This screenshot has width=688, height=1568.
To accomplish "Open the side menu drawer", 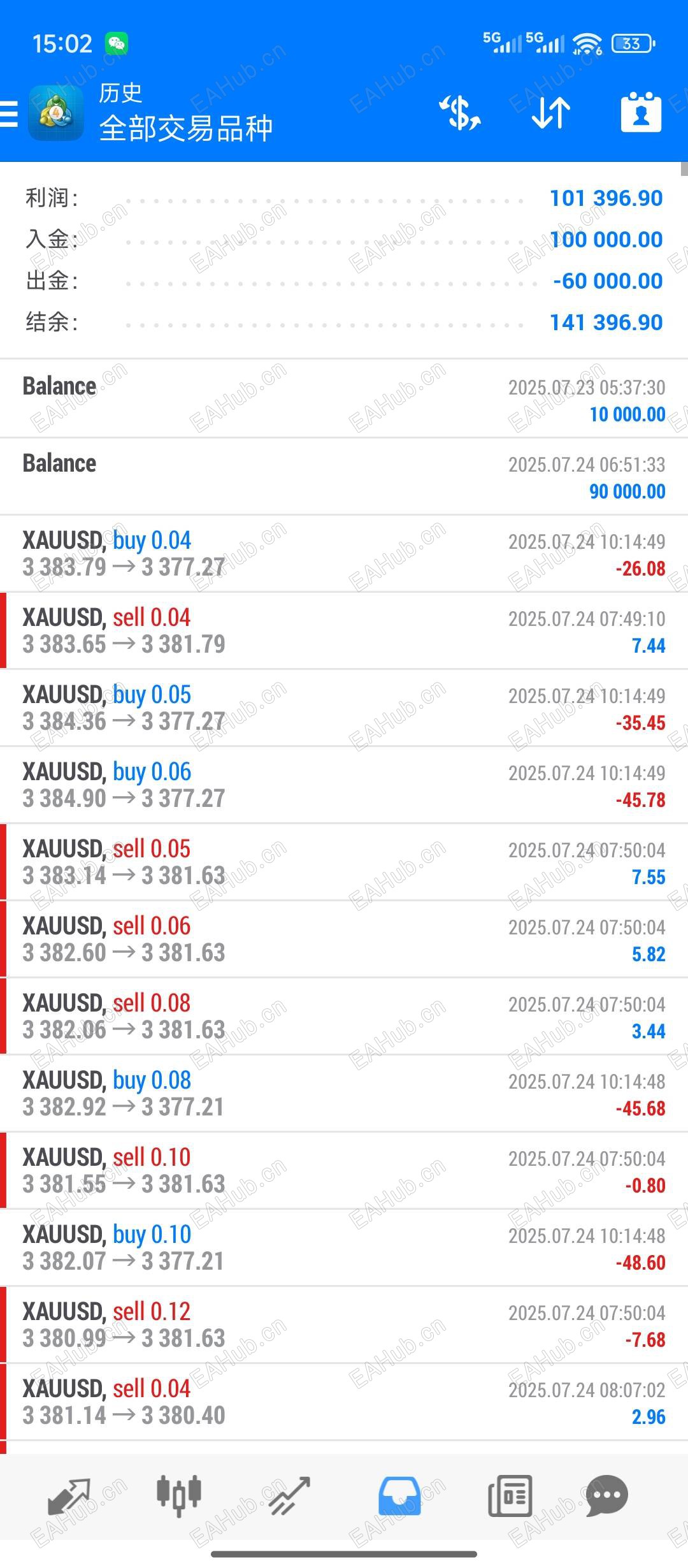I will pyautogui.click(x=10, y=114).
